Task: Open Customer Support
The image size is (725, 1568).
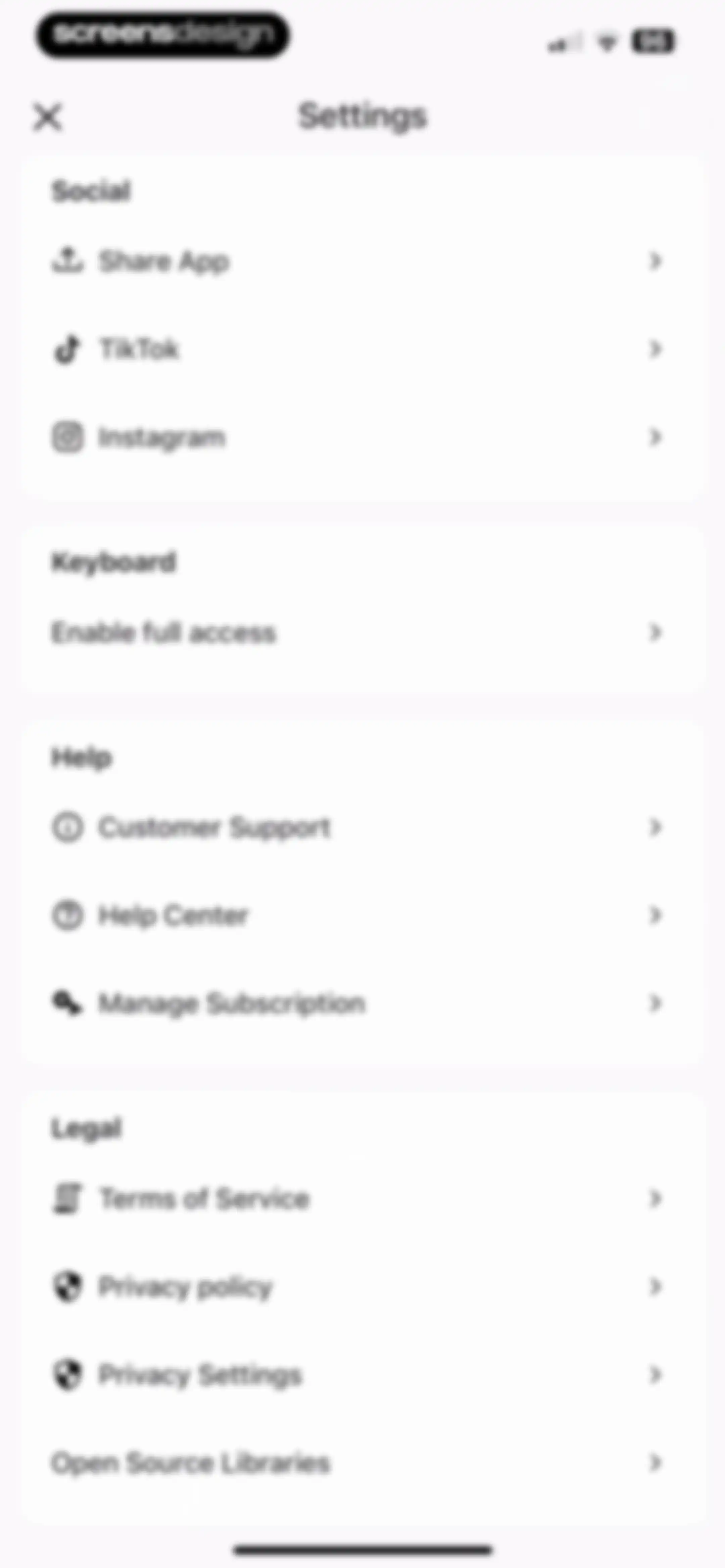Action: (363, 827)
